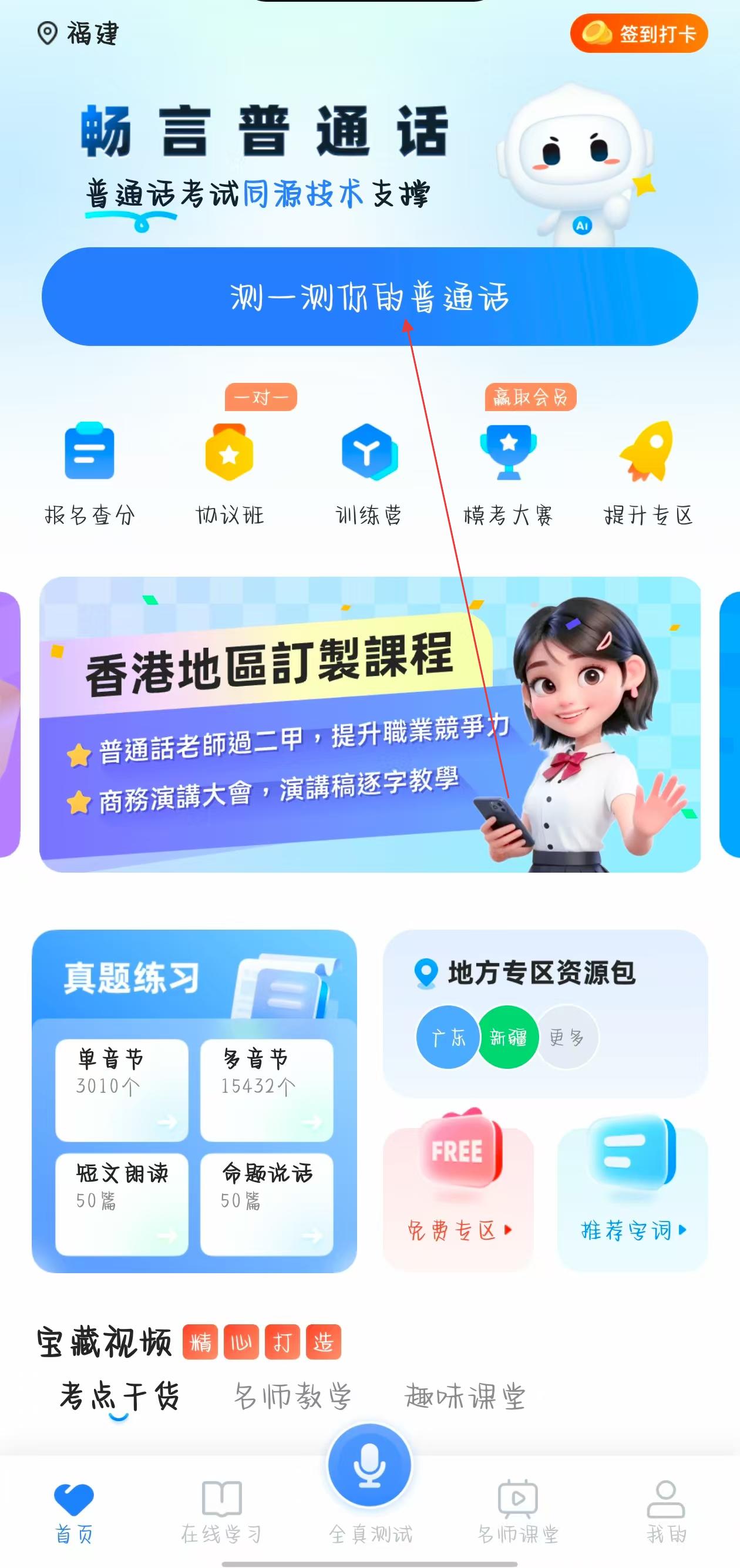
Task: Show 更多 regional resource packs
Action: click(x=567, y=1037)
